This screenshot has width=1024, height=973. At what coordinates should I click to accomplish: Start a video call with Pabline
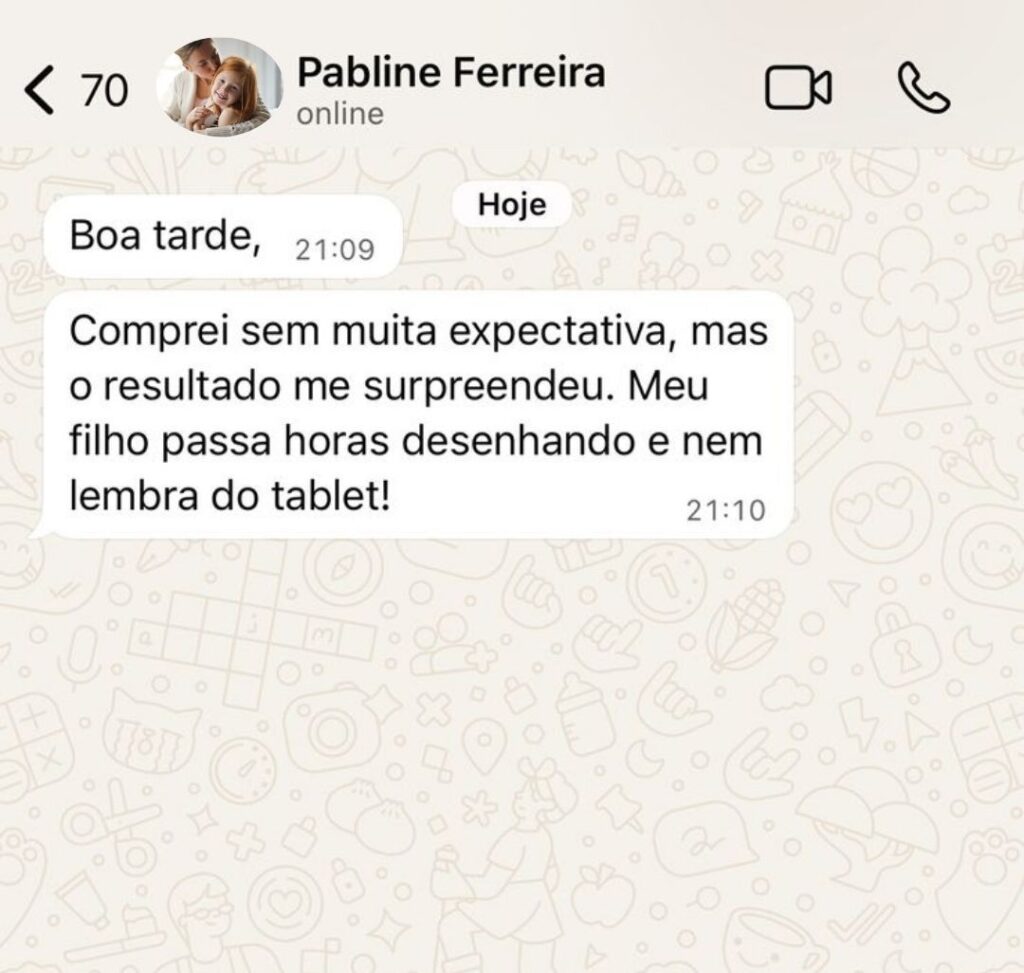[798, 90]
